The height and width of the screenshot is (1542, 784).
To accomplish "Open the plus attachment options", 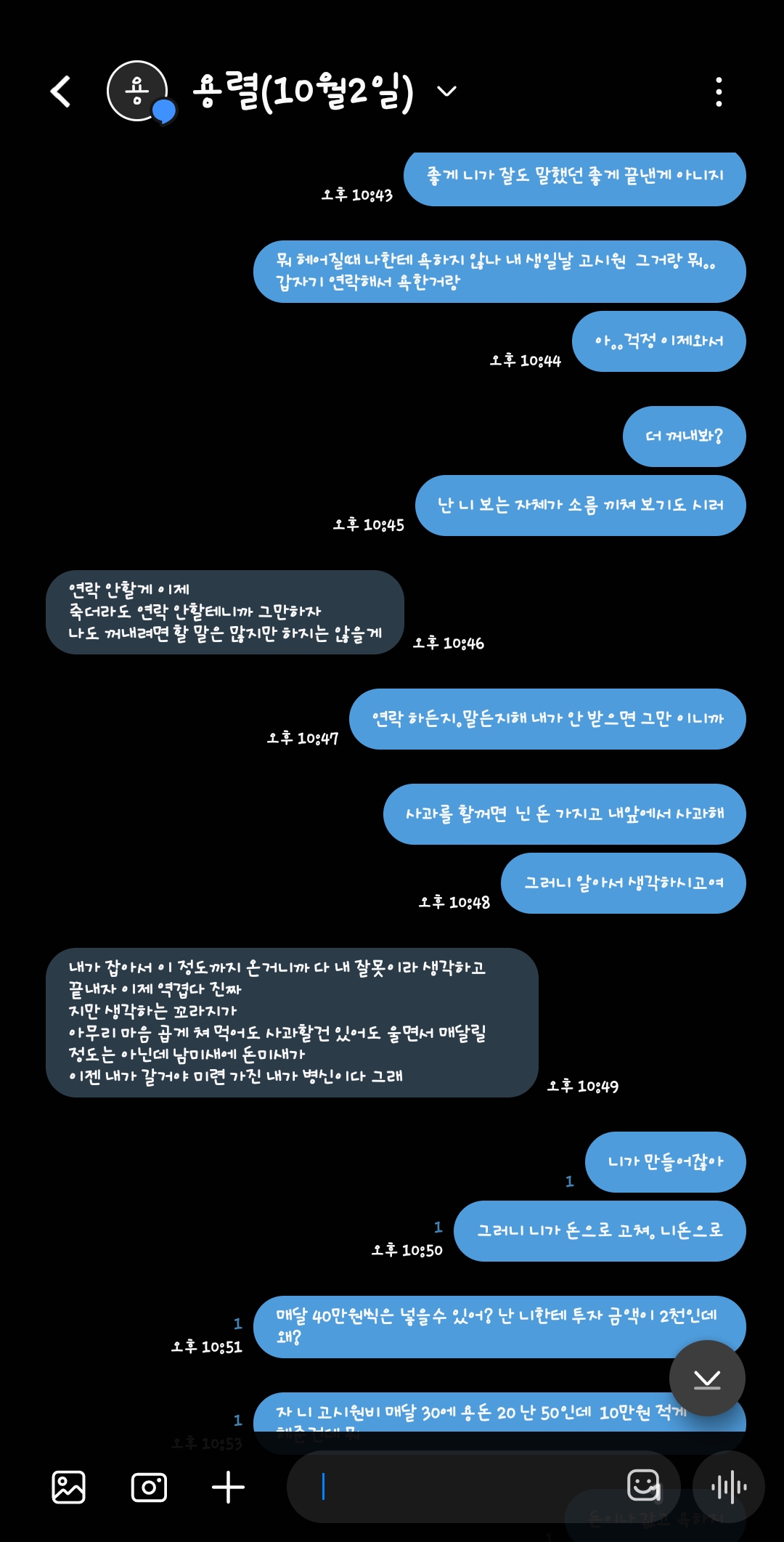I will pos(228,1487).
